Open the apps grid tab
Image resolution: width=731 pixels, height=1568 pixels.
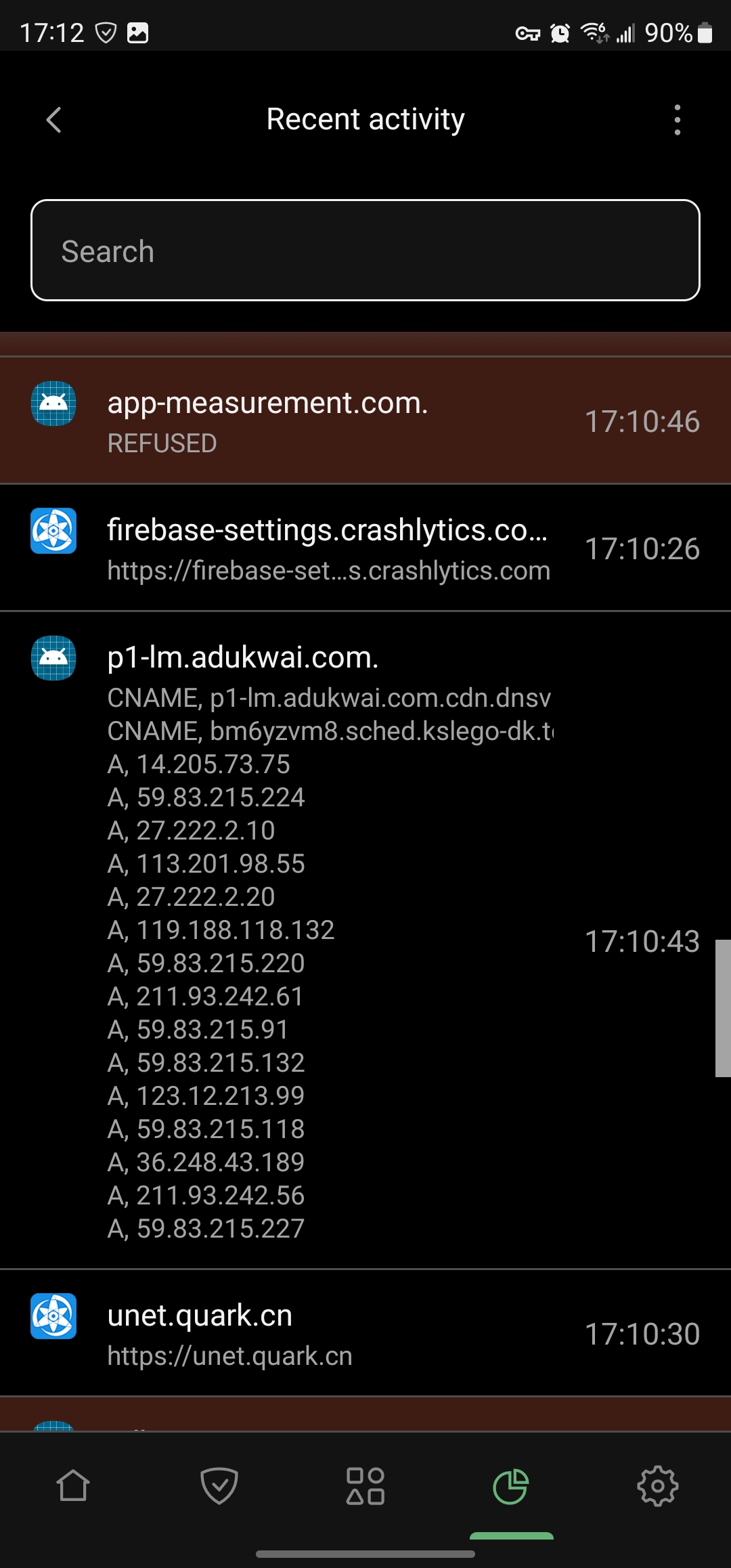[x=365, y=1487]
